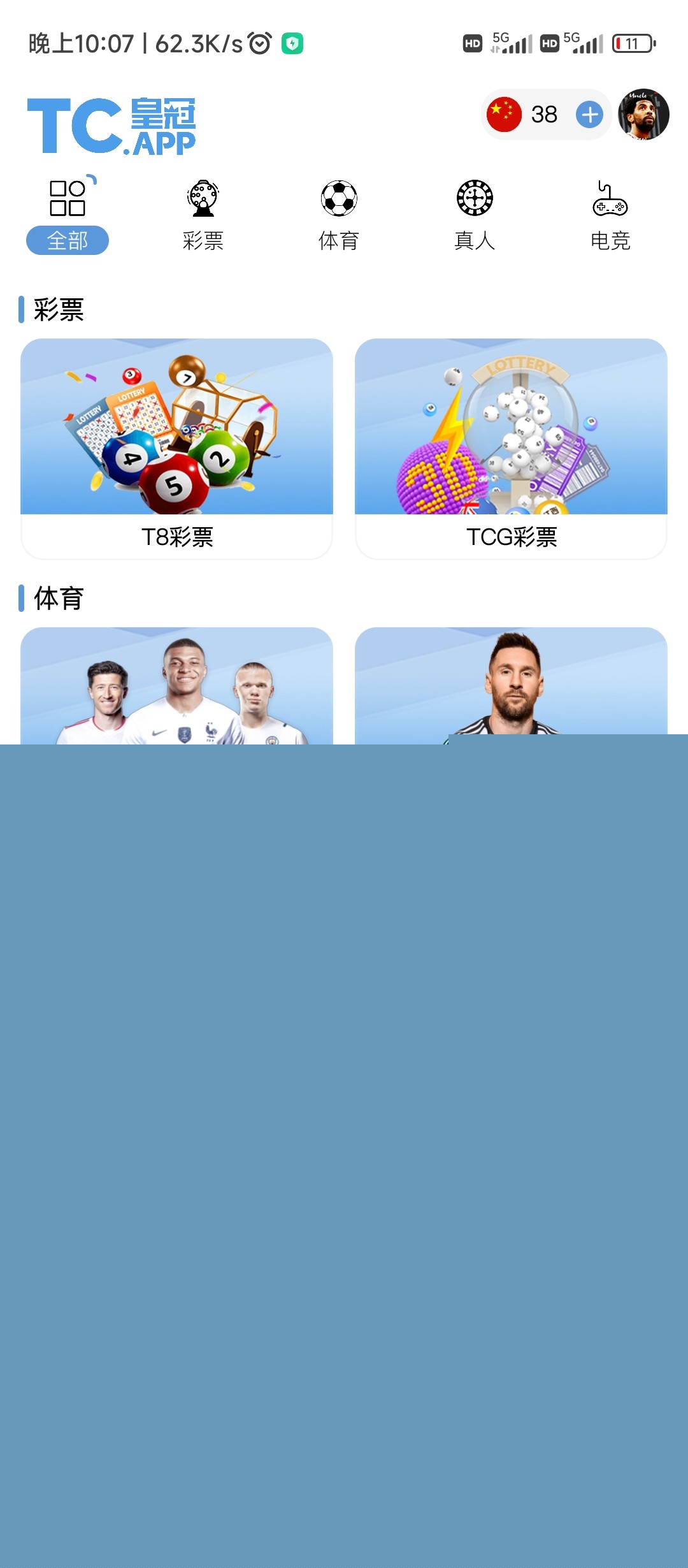The width and height of the screenshot is (688, 1568).
Task: Tap the blue plus to add balance
Action: coord(589,115)
